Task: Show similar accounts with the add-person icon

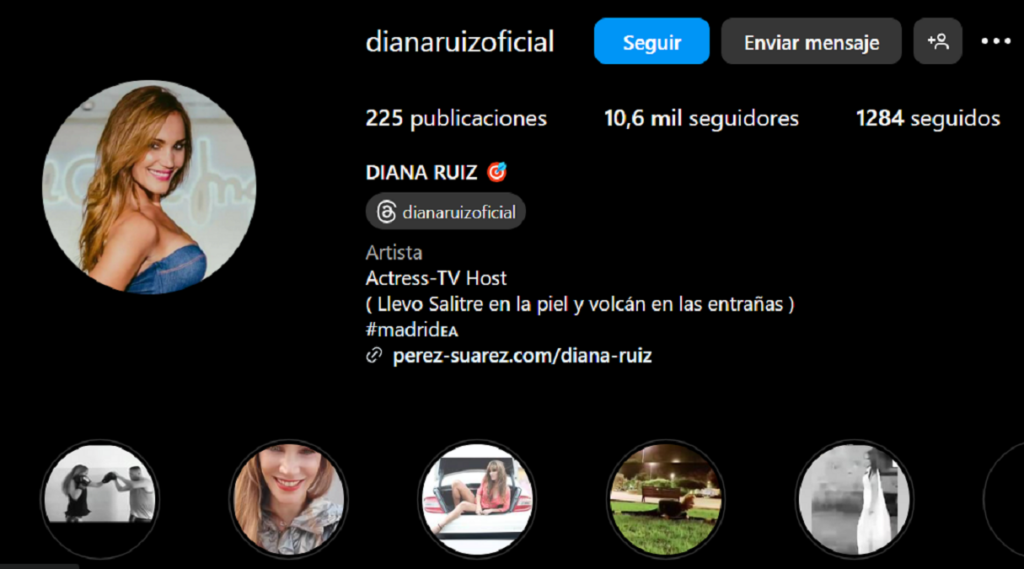Action: click(x=937, y=42)
